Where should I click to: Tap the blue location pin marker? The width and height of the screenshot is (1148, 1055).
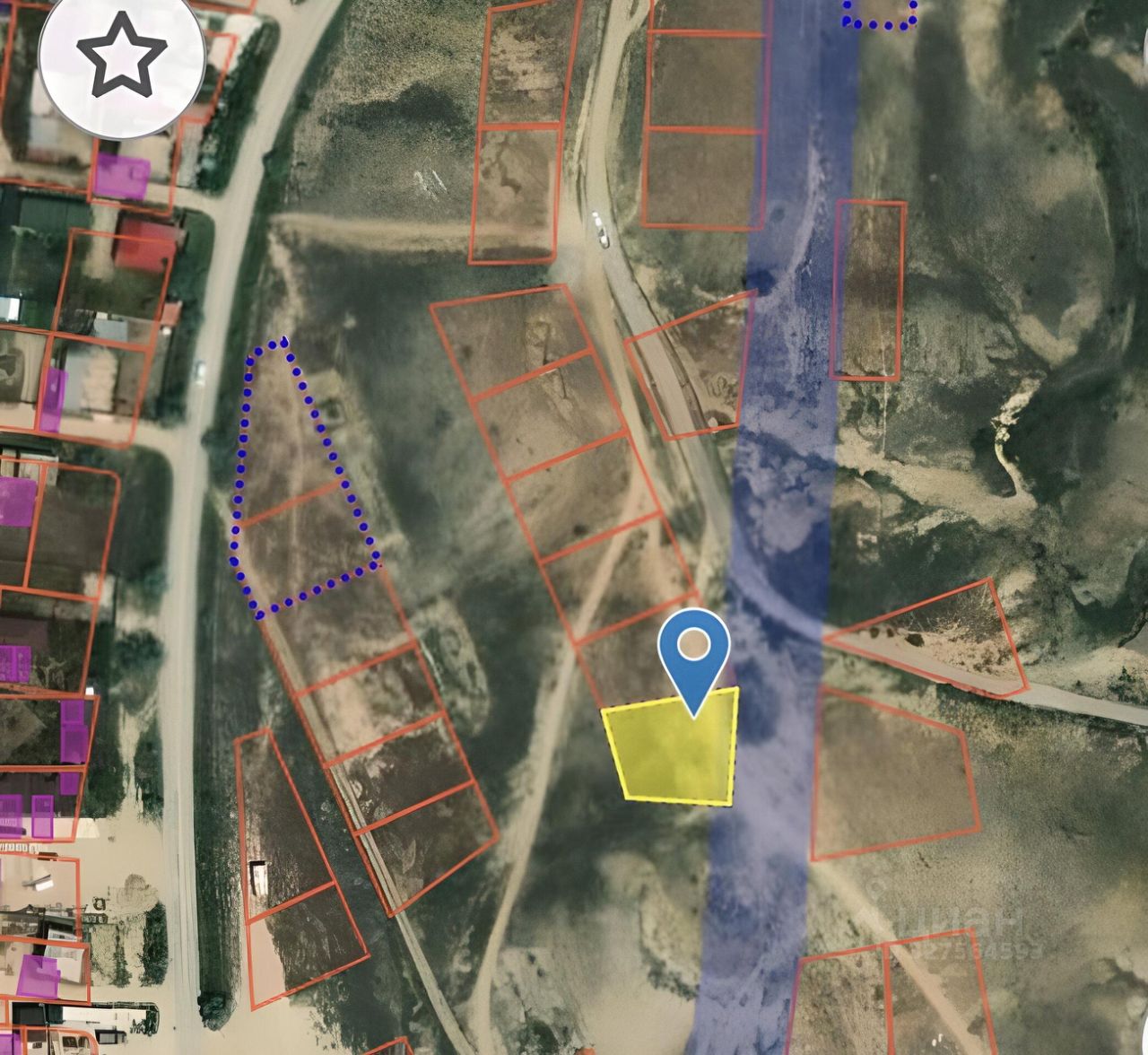[693, 649]
